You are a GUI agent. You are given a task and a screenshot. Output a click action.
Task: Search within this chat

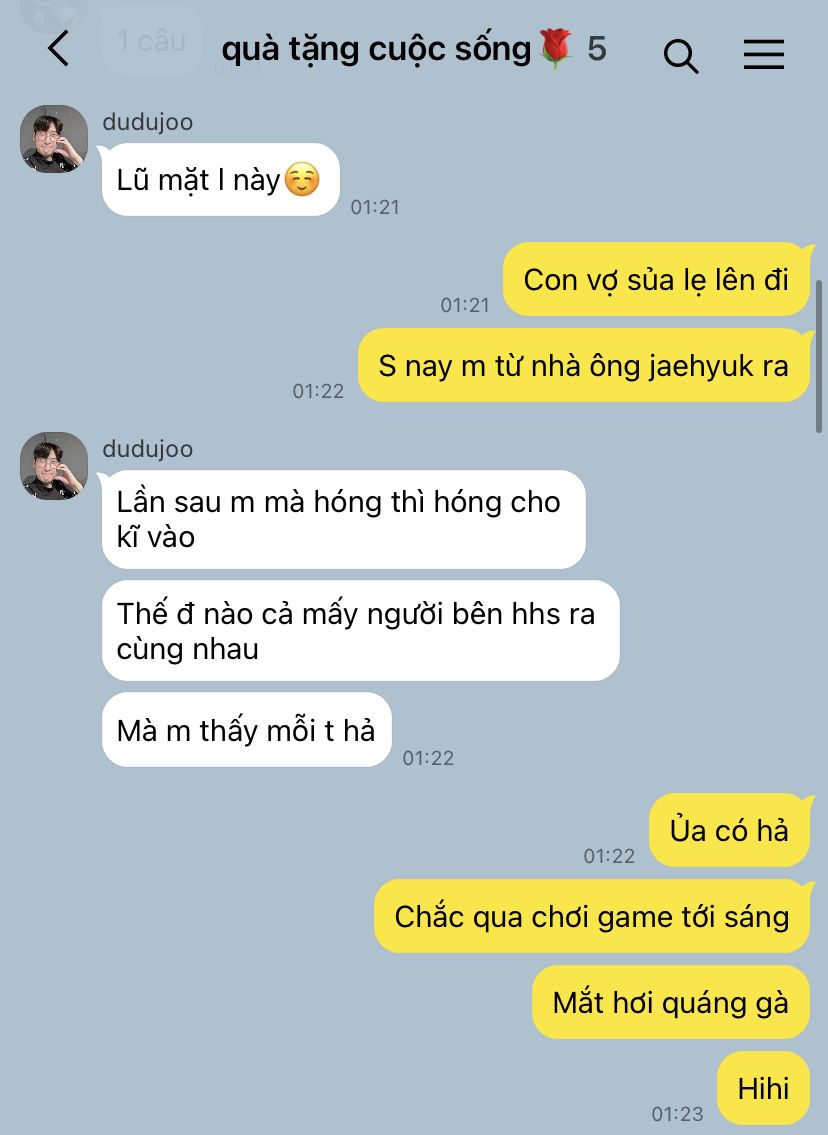point(681,53)
